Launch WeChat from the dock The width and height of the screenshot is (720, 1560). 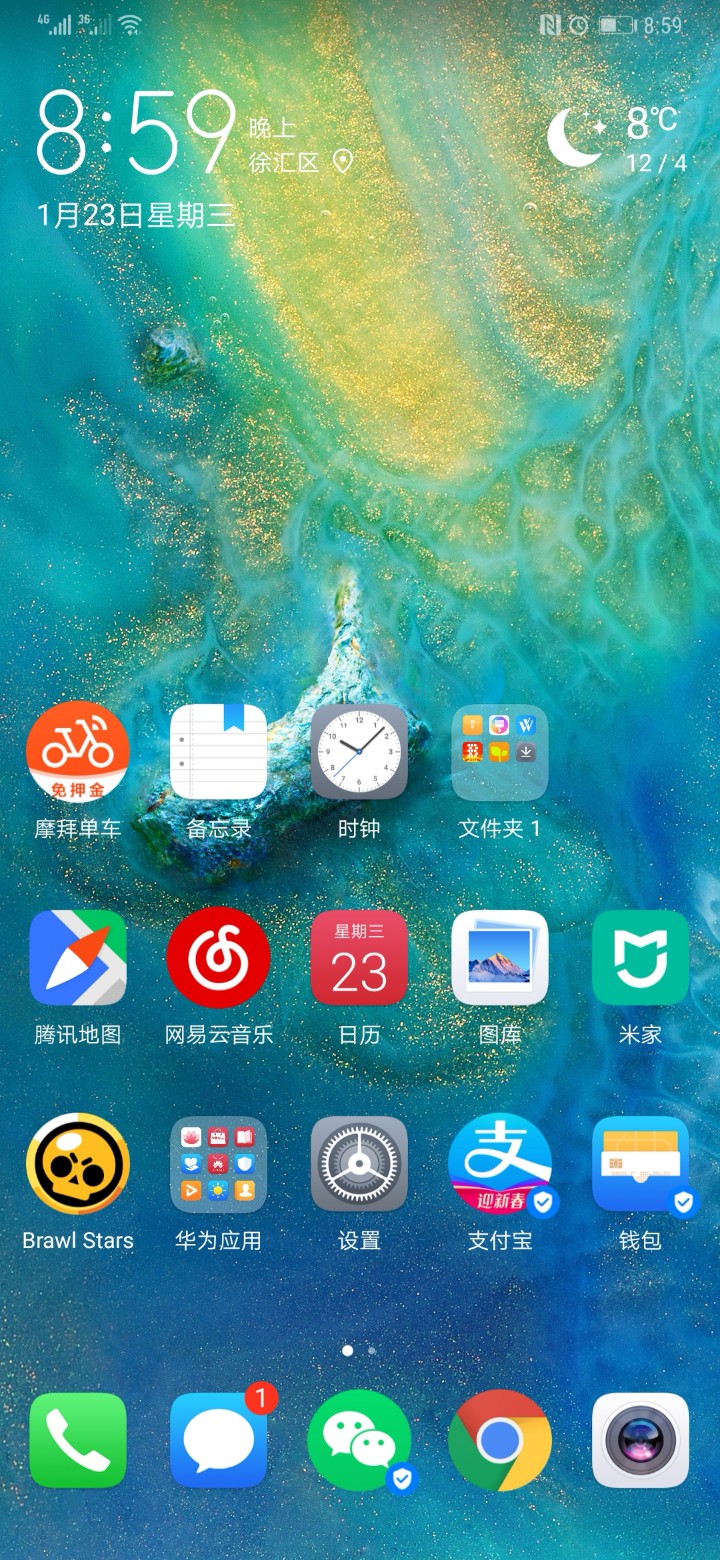tap(359, 1440)
